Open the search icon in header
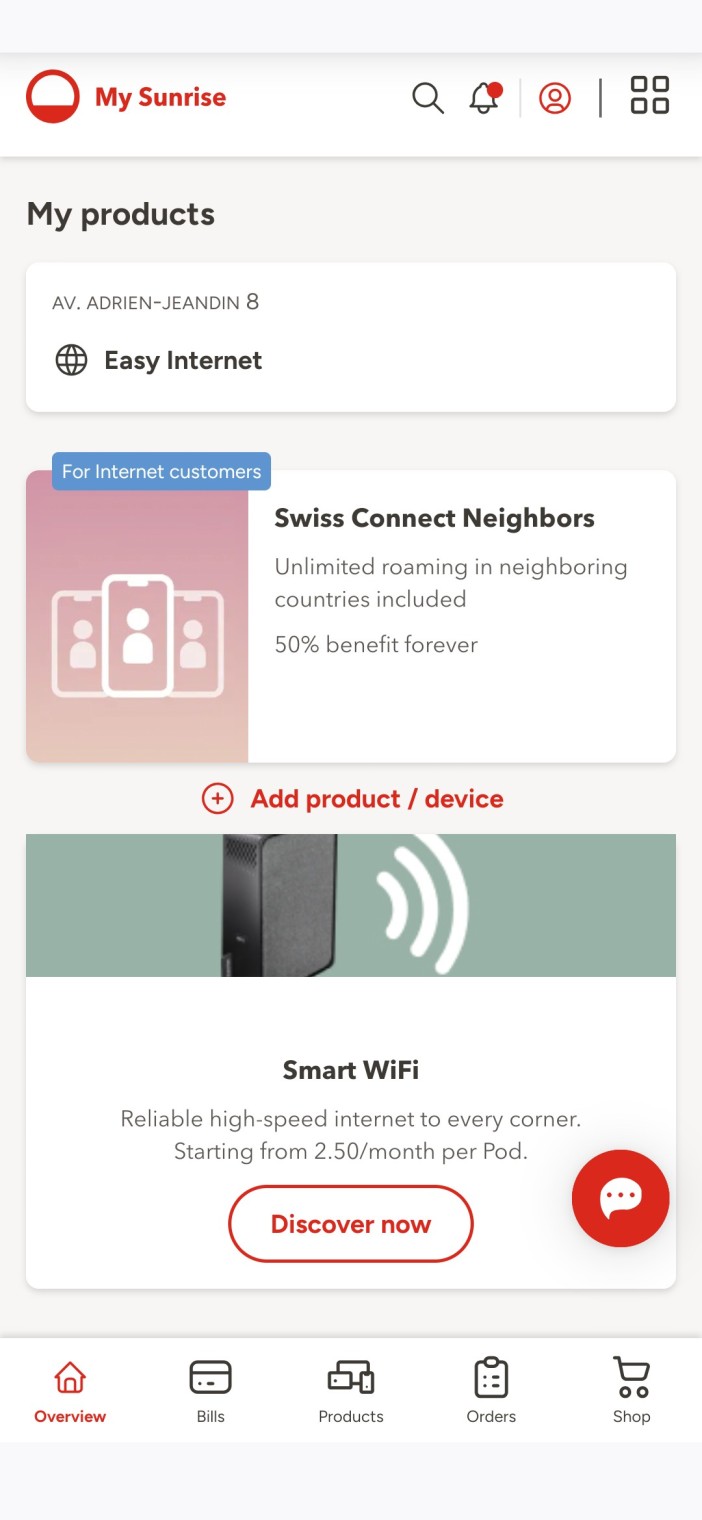The height and width of the screenshot is (1520, 702). point(427,98)
